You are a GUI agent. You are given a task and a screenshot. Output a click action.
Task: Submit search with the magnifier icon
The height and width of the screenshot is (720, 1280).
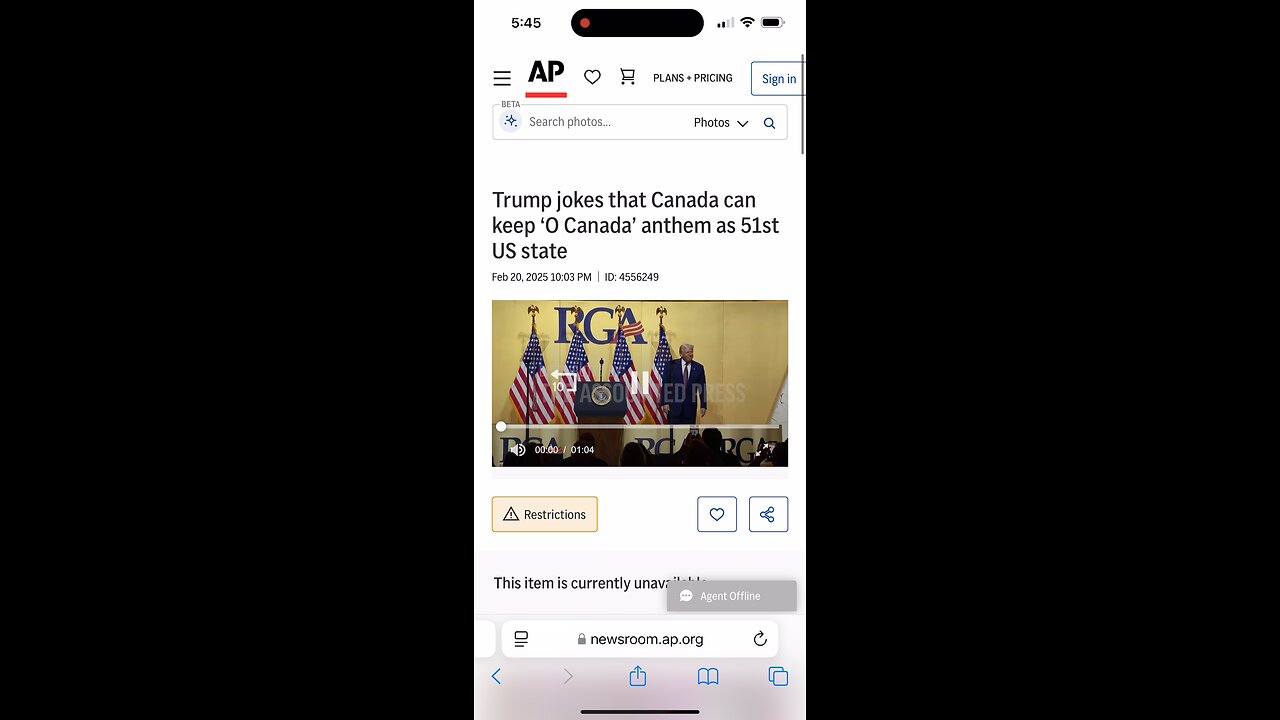pos(769,123)
